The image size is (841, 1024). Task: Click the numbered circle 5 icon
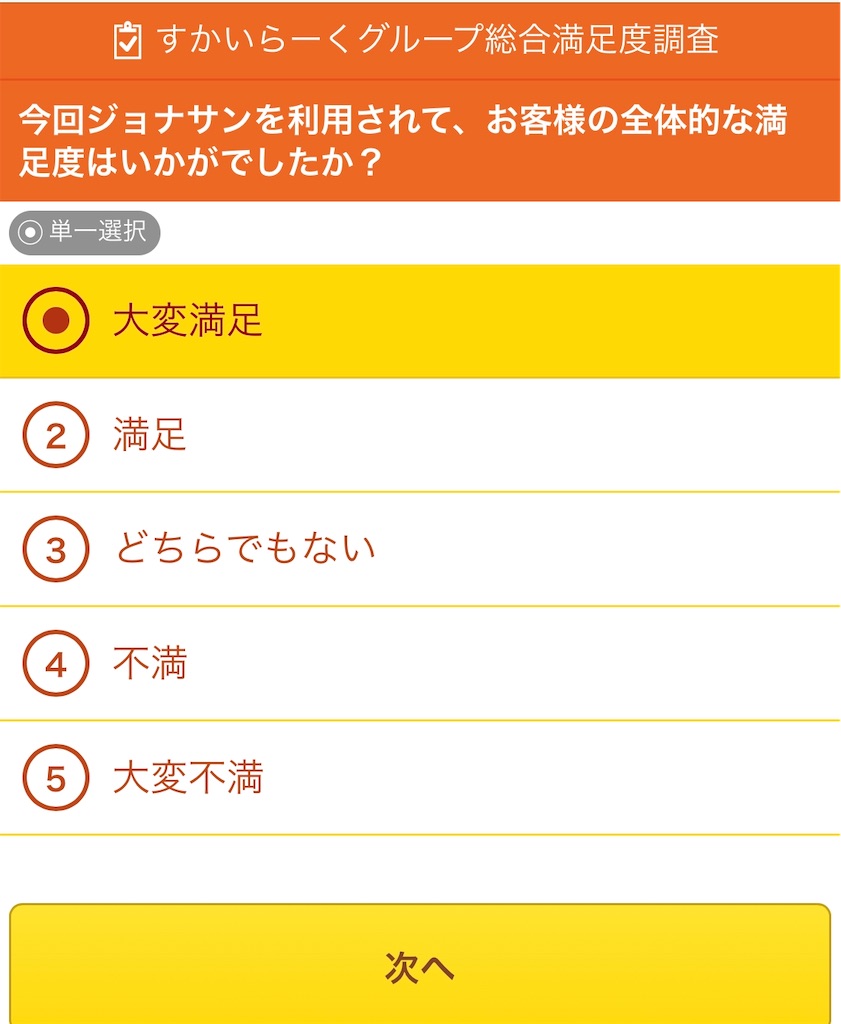click(x=55, y=779)
